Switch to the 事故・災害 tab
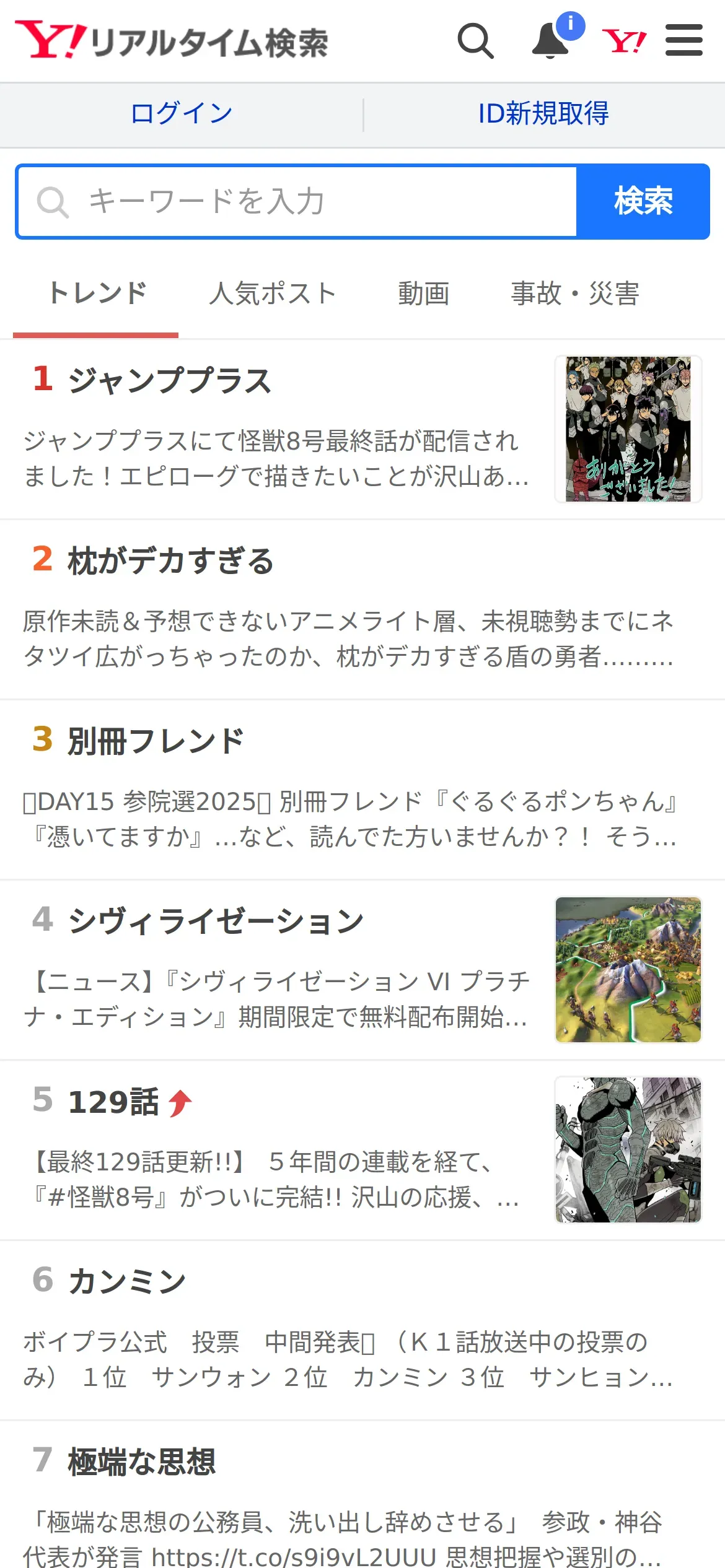The image size is (725, 1568). [575, 294]
